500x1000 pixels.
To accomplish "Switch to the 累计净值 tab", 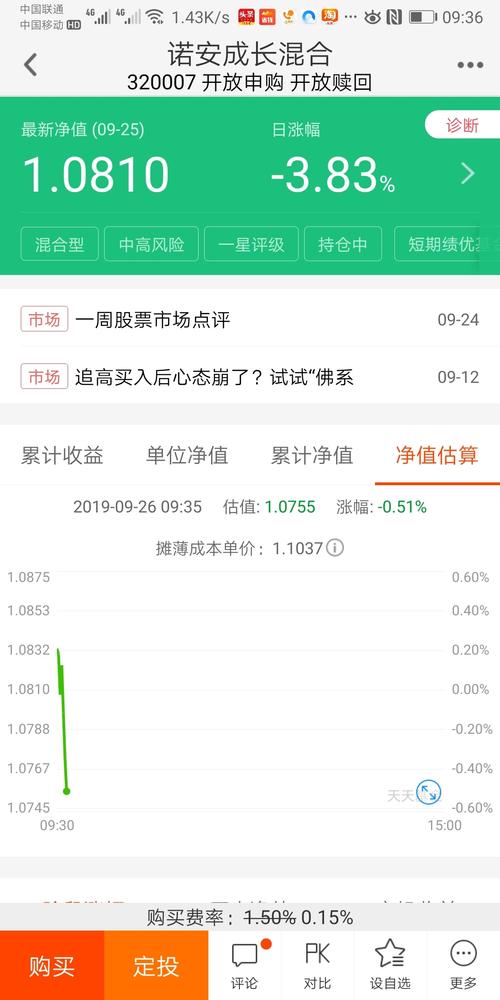I will (x=312, y=455).
